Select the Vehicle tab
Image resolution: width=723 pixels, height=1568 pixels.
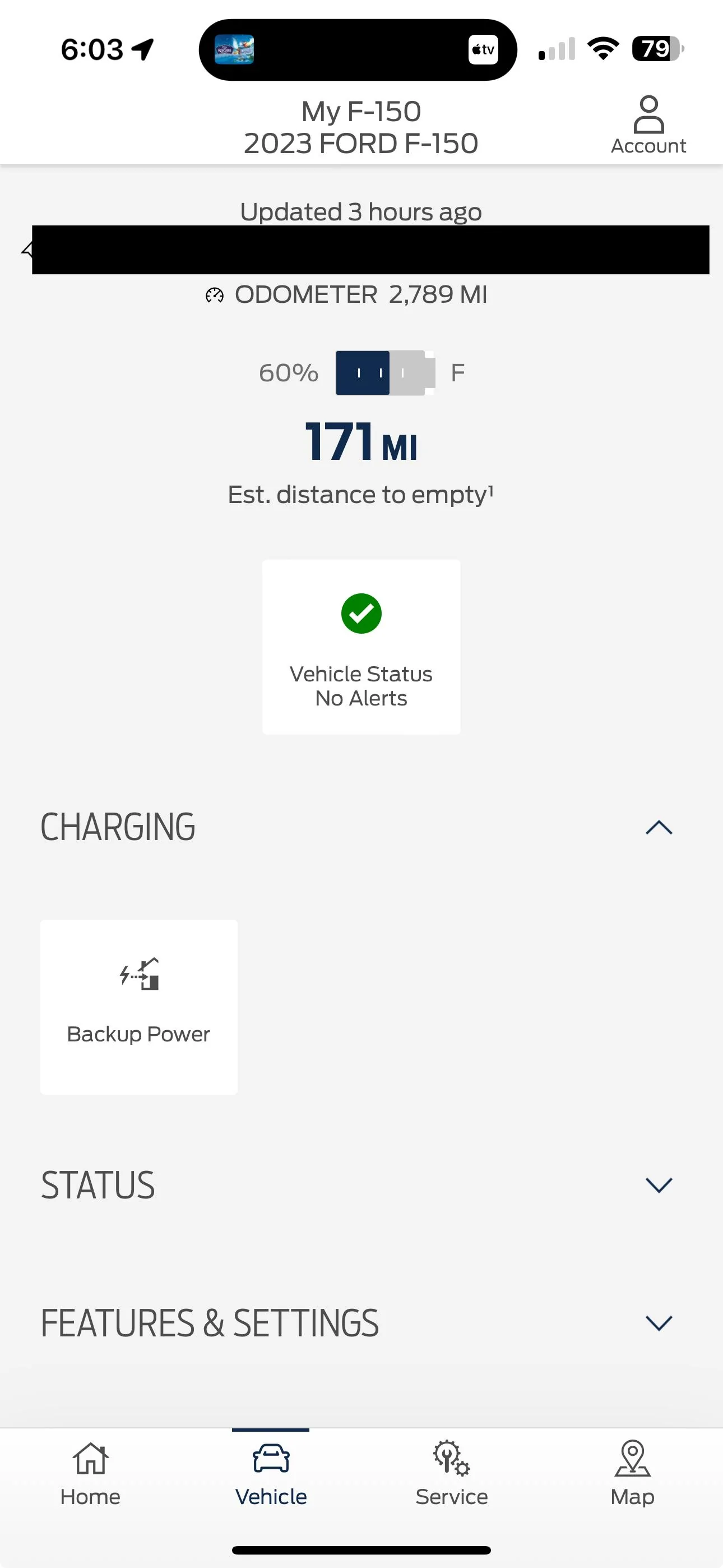point(271,1473)
